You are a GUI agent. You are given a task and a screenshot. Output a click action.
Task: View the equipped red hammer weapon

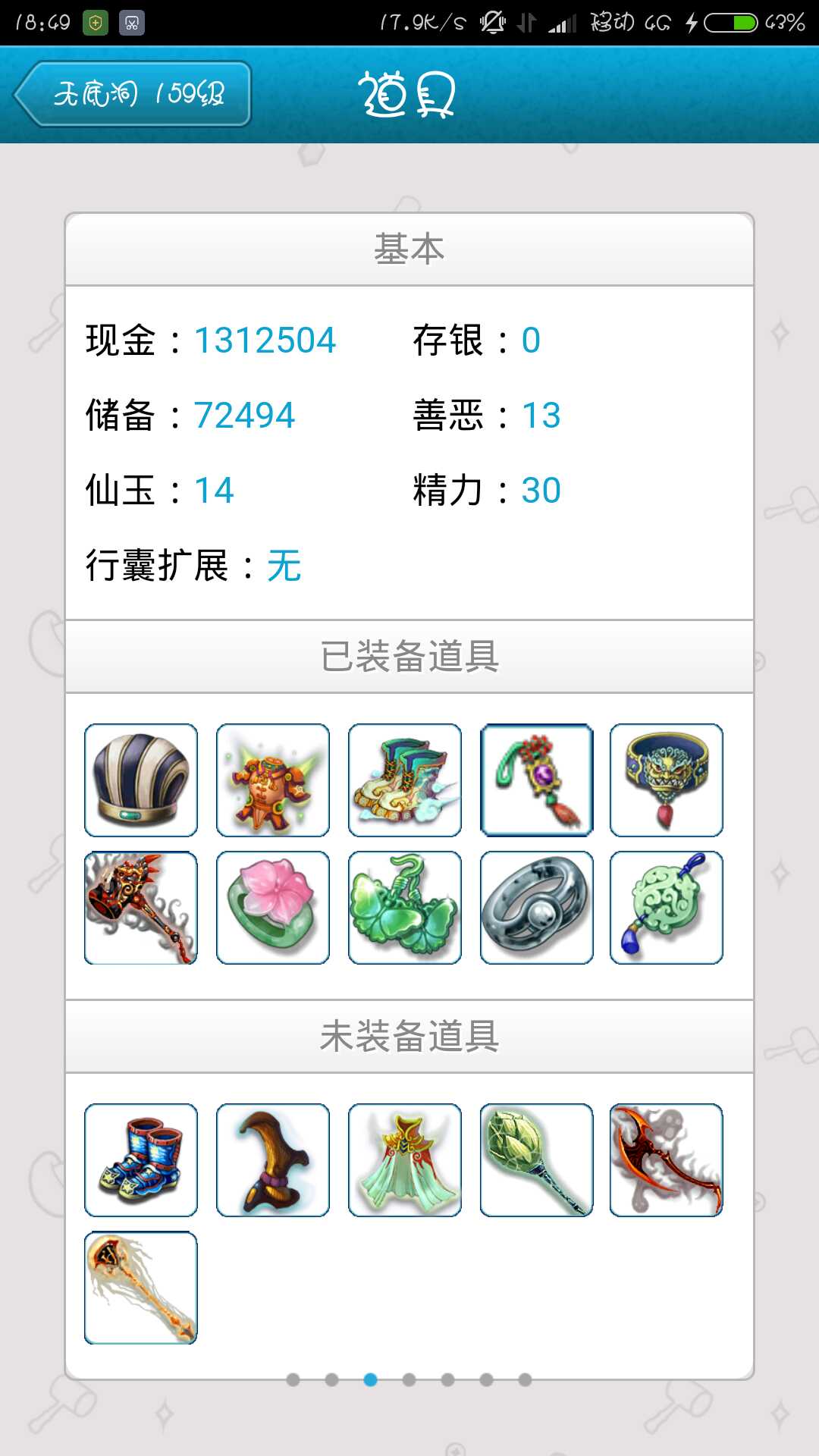tap(141, 908)
